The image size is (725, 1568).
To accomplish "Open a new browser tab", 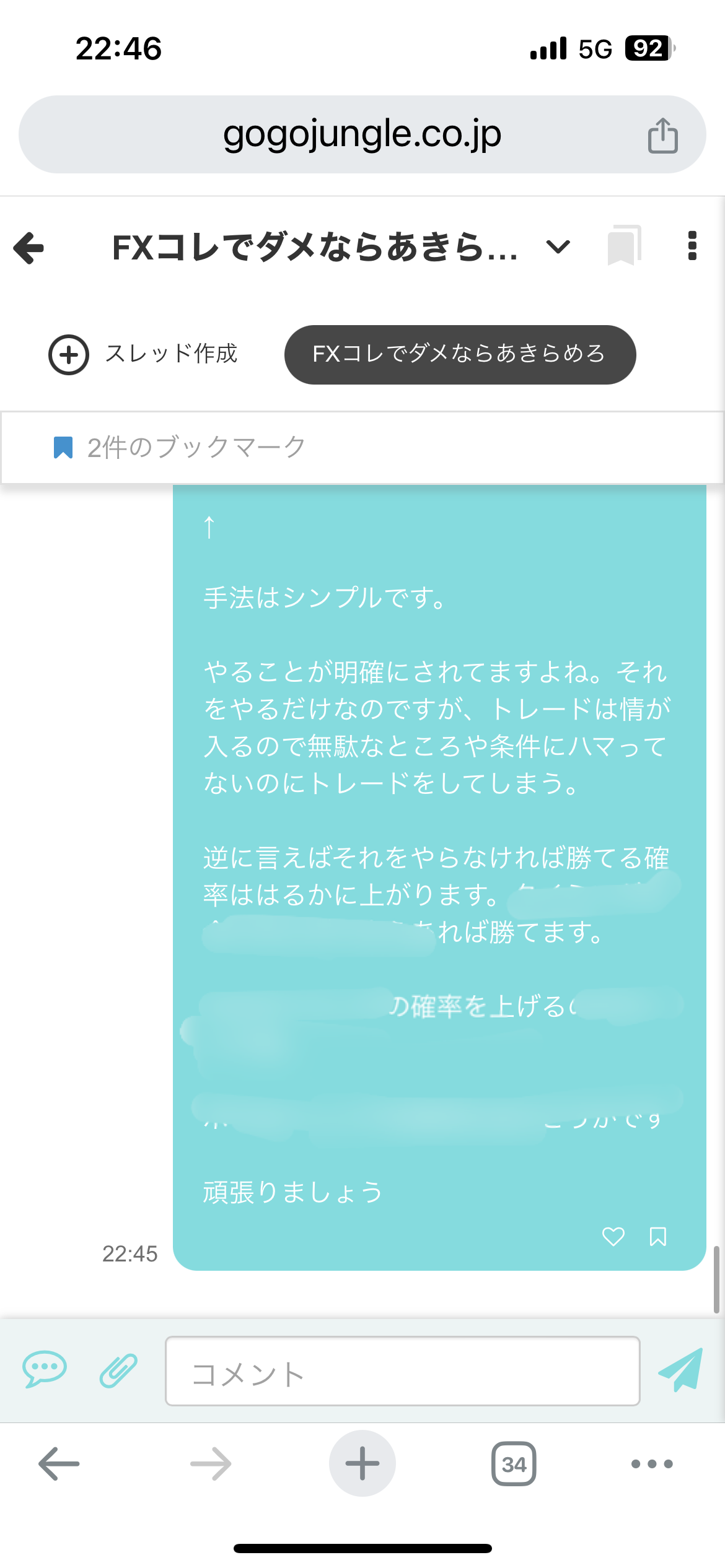I will click(x=362, y=1464).
